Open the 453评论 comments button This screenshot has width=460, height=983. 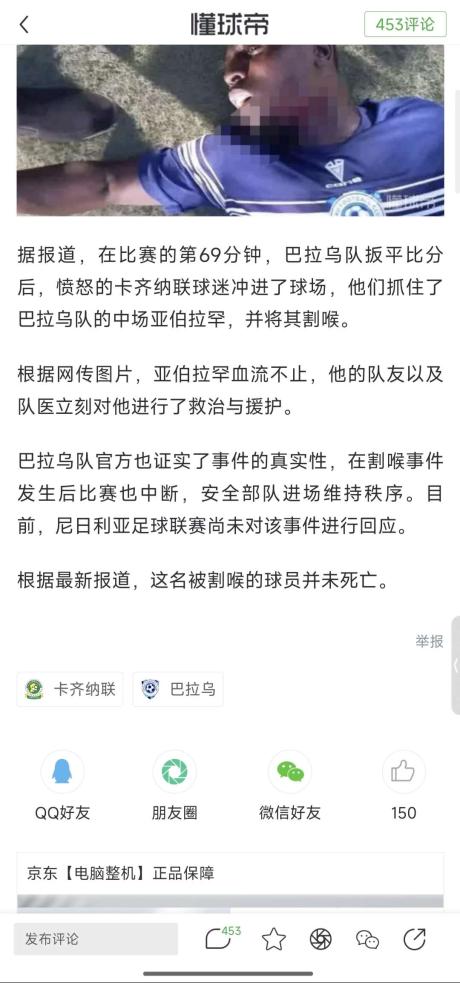click(405, 24)
